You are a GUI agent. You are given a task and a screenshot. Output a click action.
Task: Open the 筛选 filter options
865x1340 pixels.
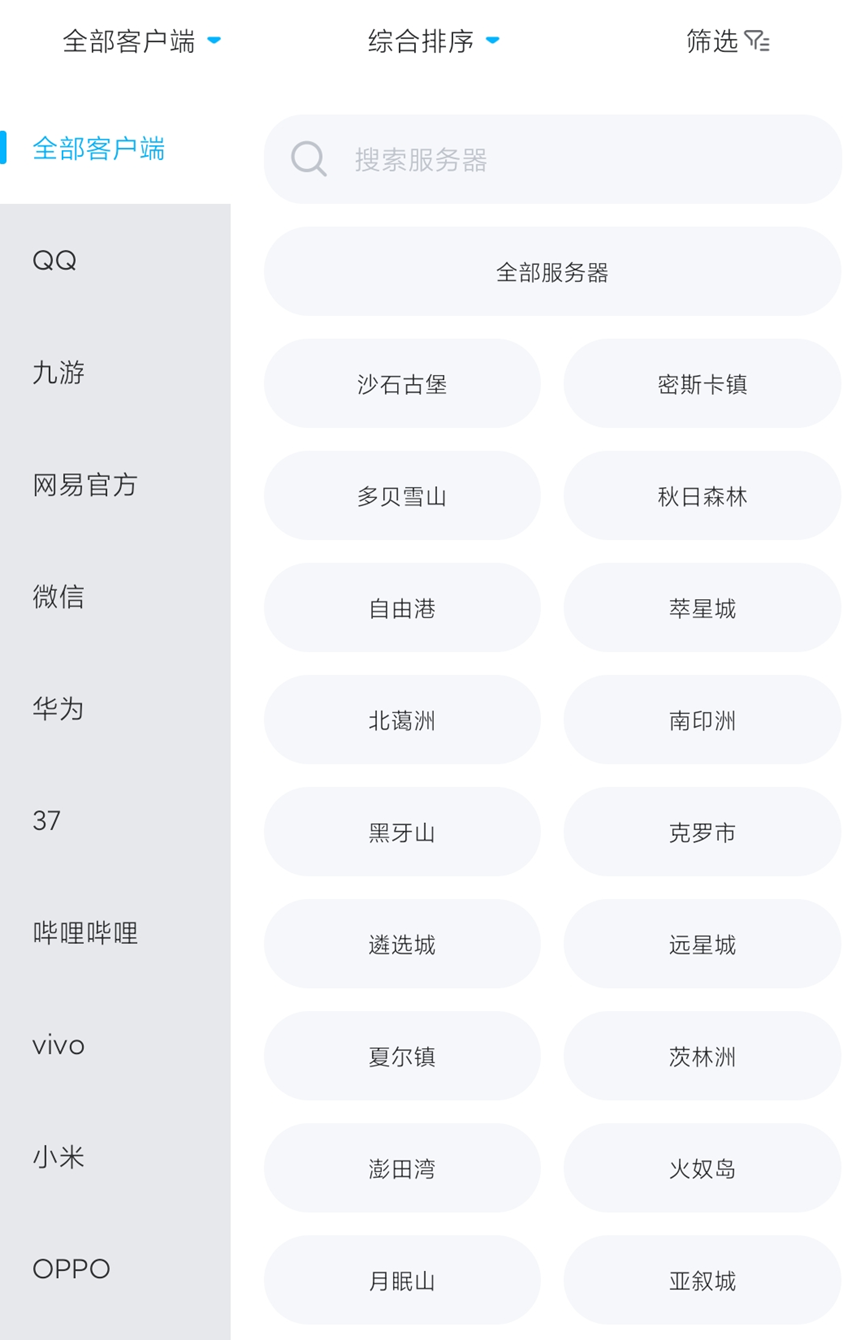coord(727,41)
